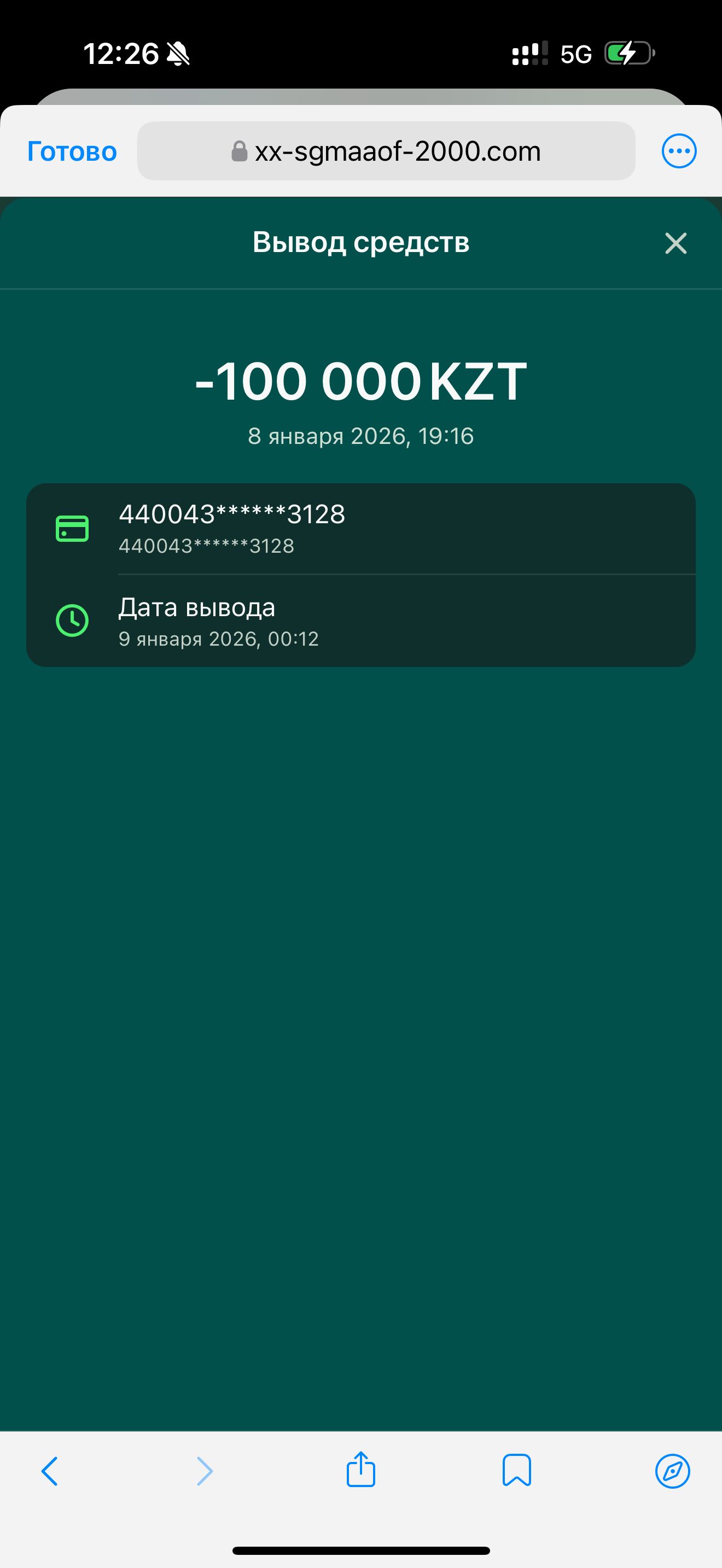Screen dimensions: 722x1568
Task: Tap the Готово button to finish
Action: point(71,150)
